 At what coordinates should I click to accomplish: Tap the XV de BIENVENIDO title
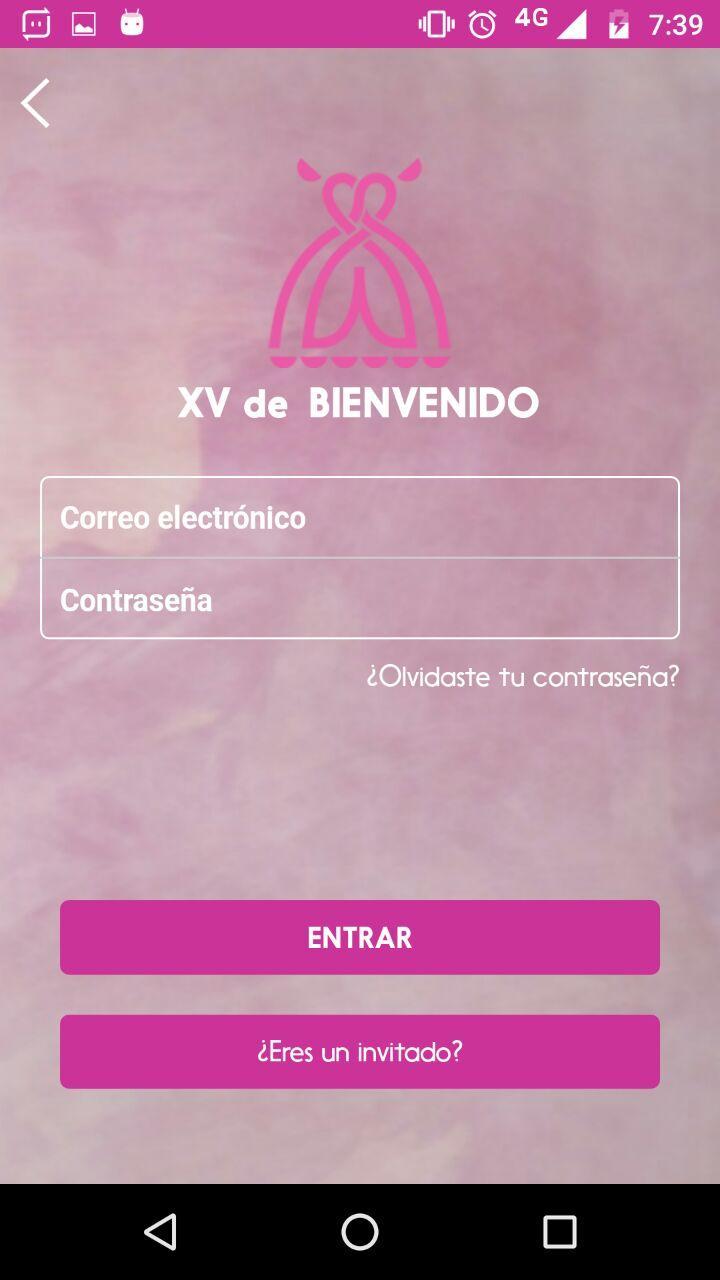pyautogui.click(x=360, y=403)
